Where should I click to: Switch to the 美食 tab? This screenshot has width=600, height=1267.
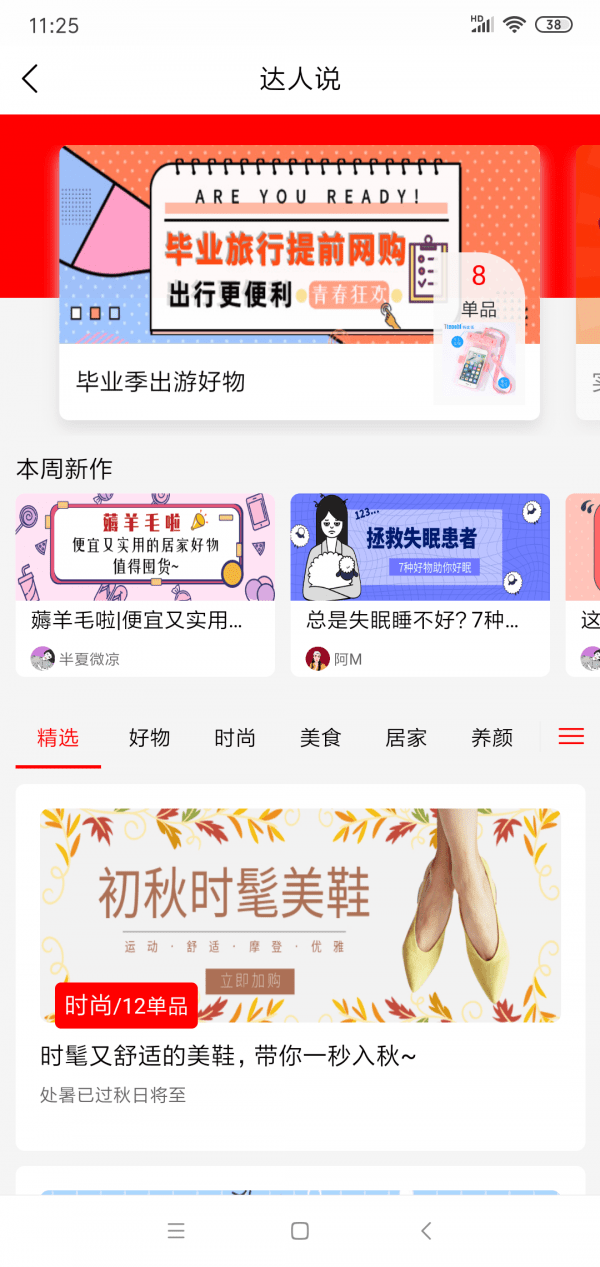coord(320,738)
